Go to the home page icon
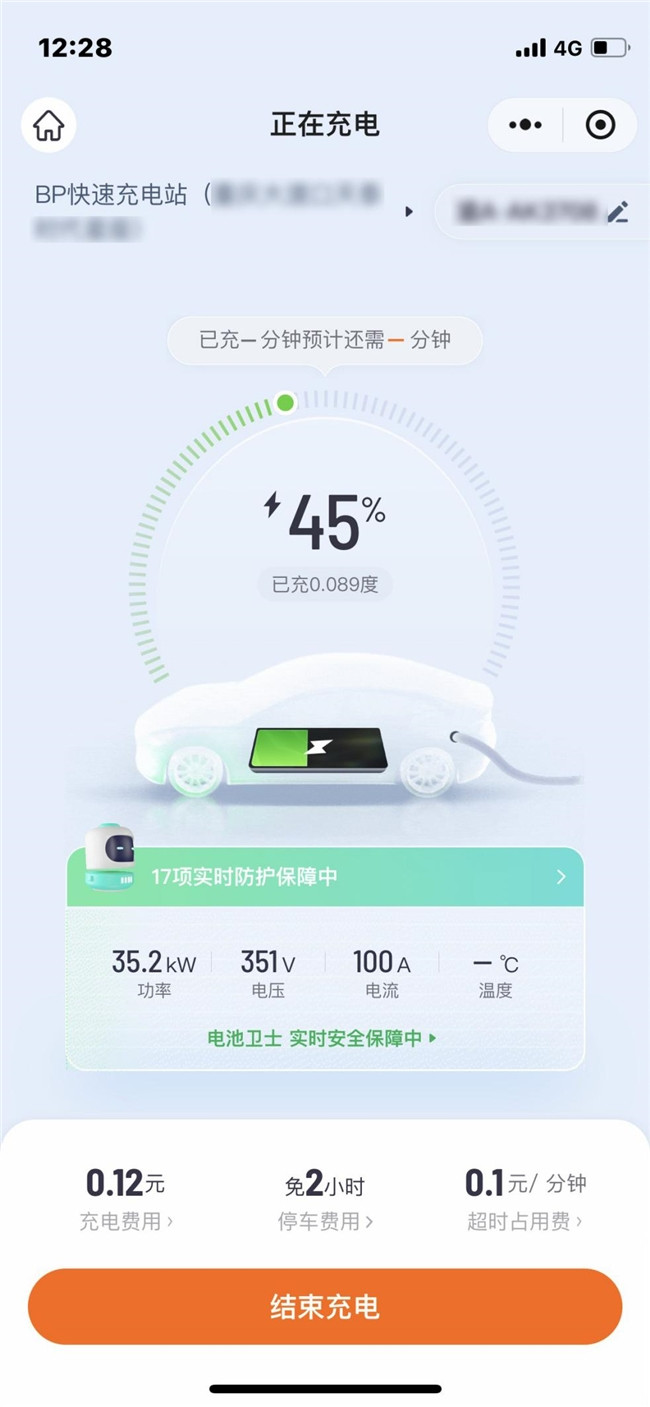650x1407 pixels. pyautogui.click(x=48, y=125)
